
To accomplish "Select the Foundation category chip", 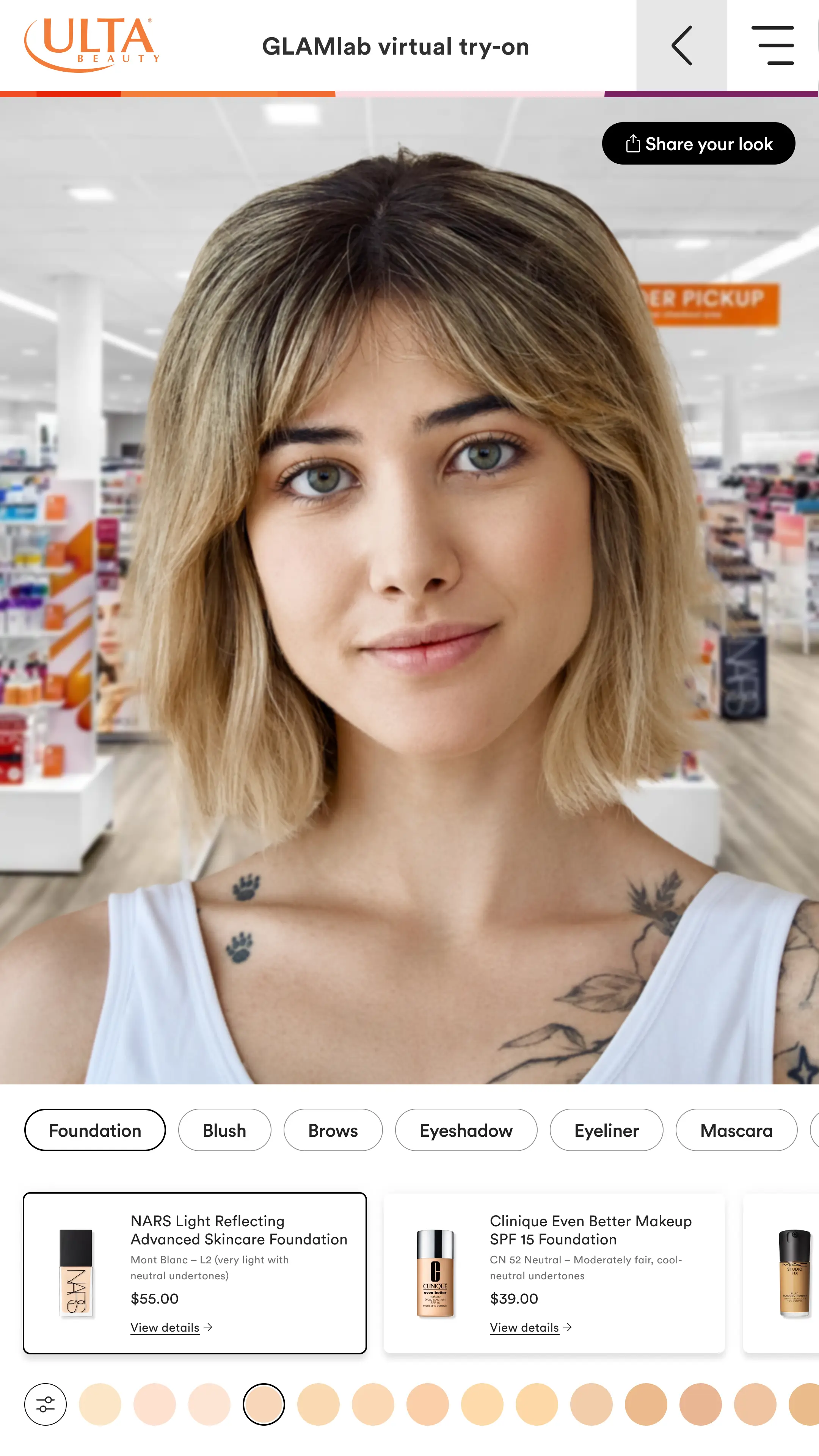I will pyautogui.click(x=95, y=1130).
